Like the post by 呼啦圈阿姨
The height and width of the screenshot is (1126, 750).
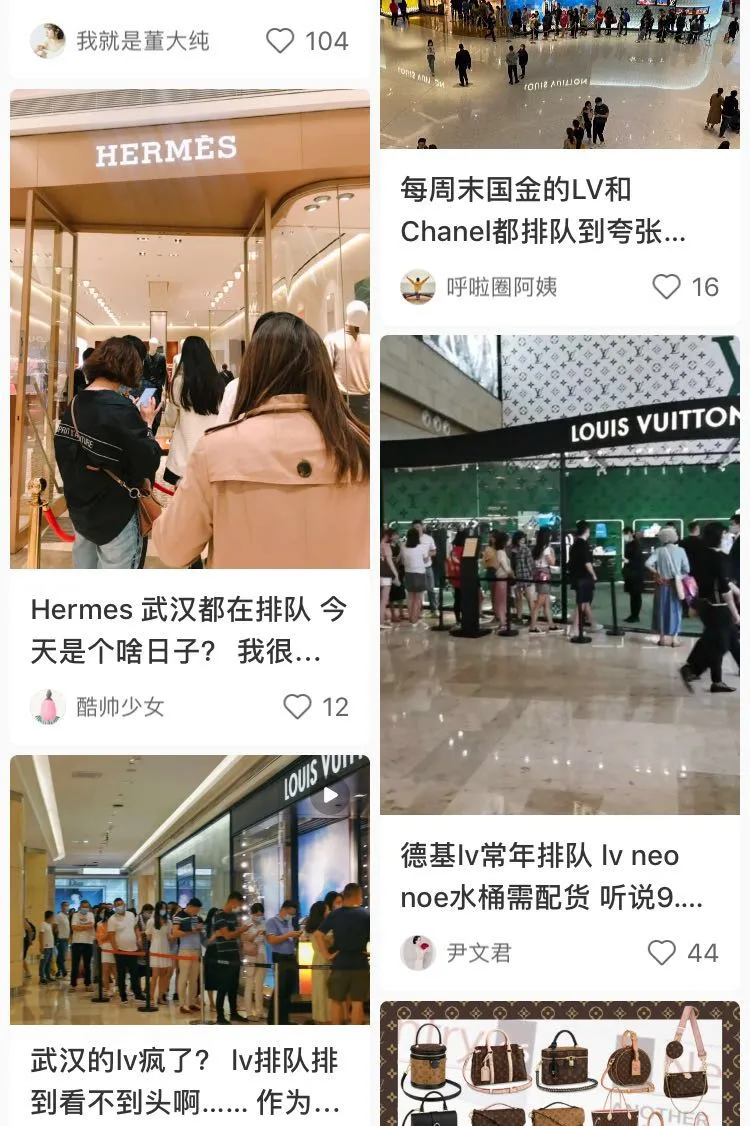[x=666, y=287]
